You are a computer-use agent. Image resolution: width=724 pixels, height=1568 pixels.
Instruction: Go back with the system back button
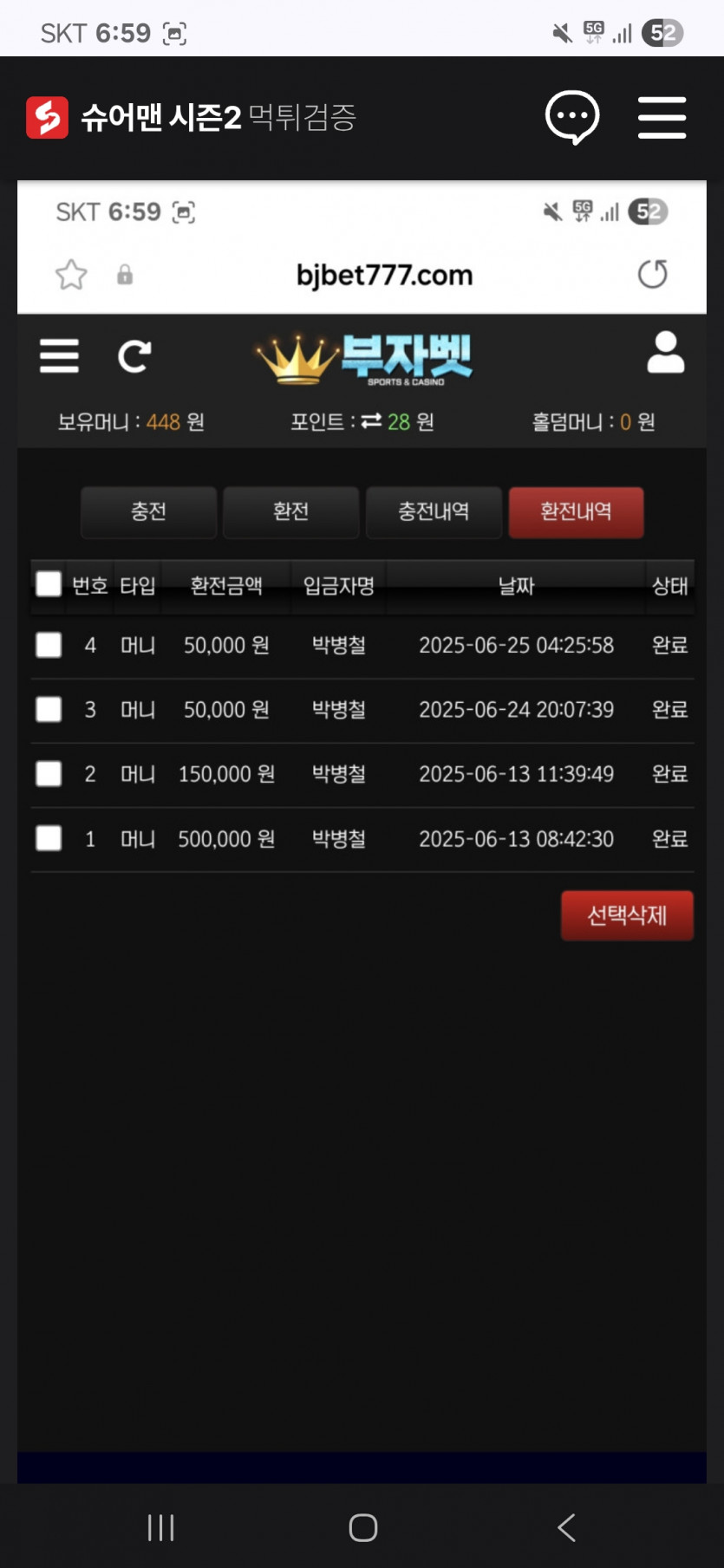(x=566, y=1527)
